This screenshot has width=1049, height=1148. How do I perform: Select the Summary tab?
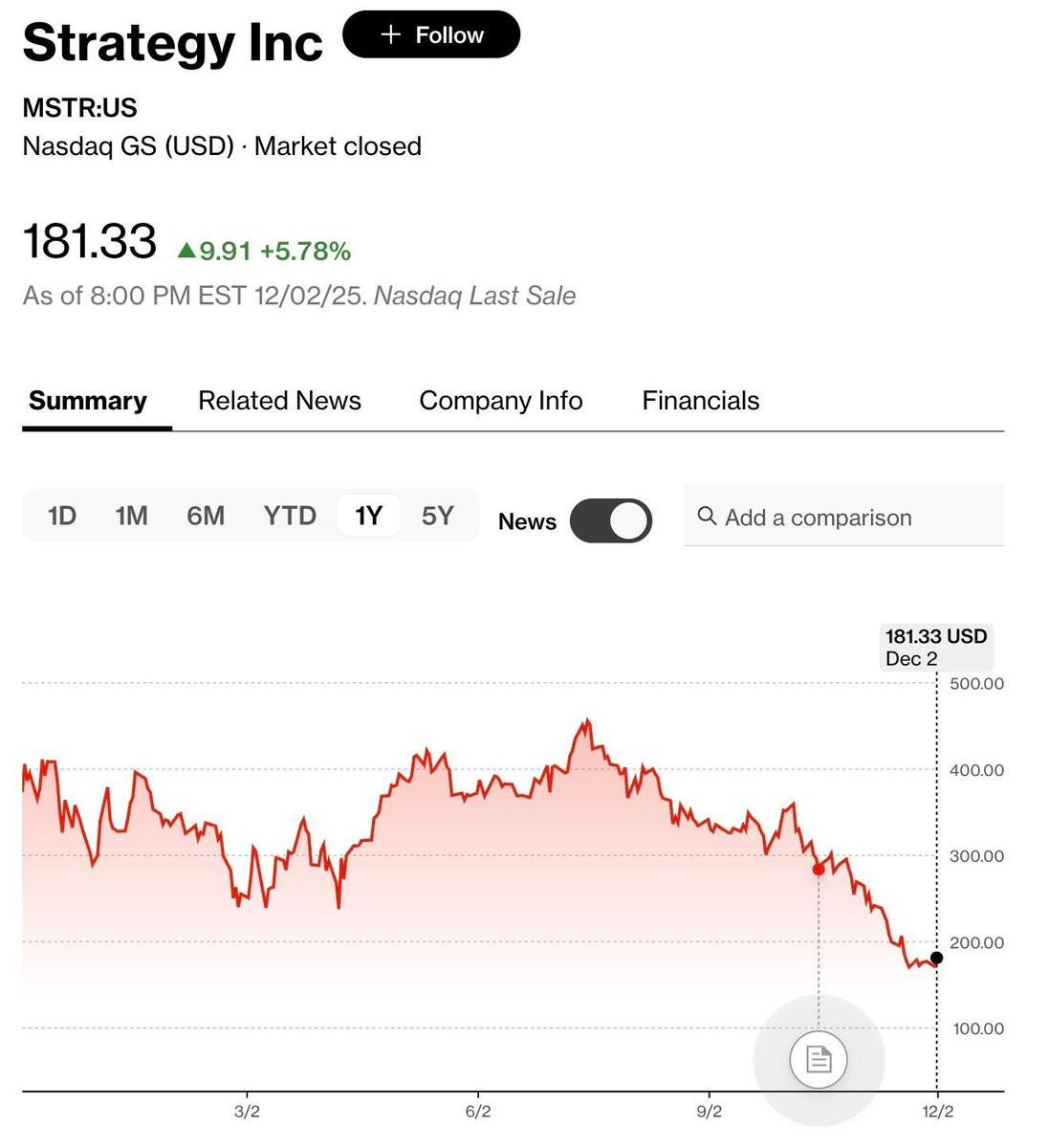coord(88,401)
